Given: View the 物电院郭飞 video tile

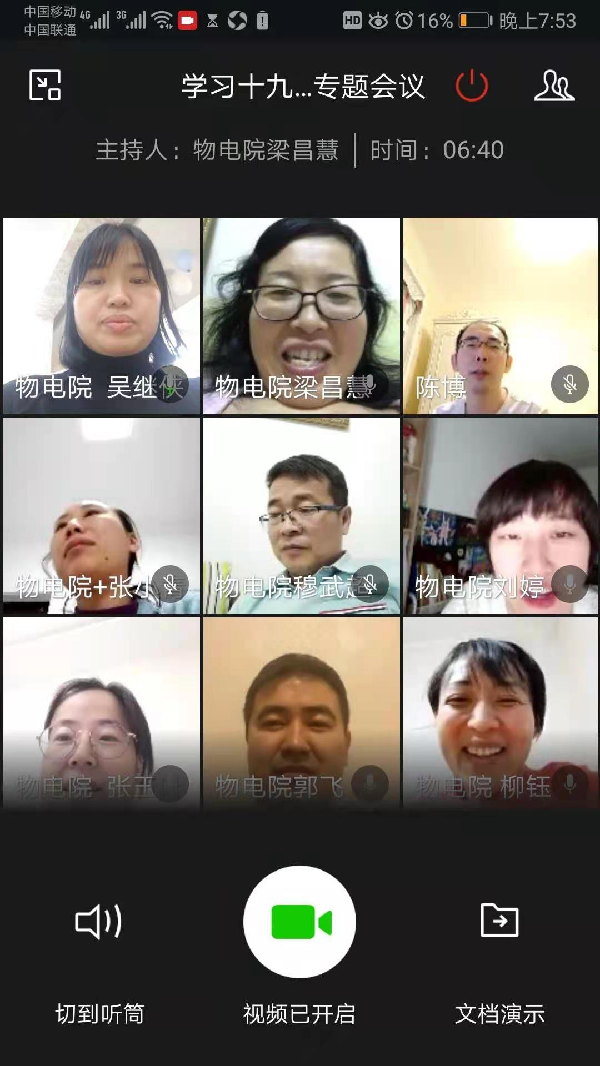Looking at the screenshot, I should (x=301, y=712).
